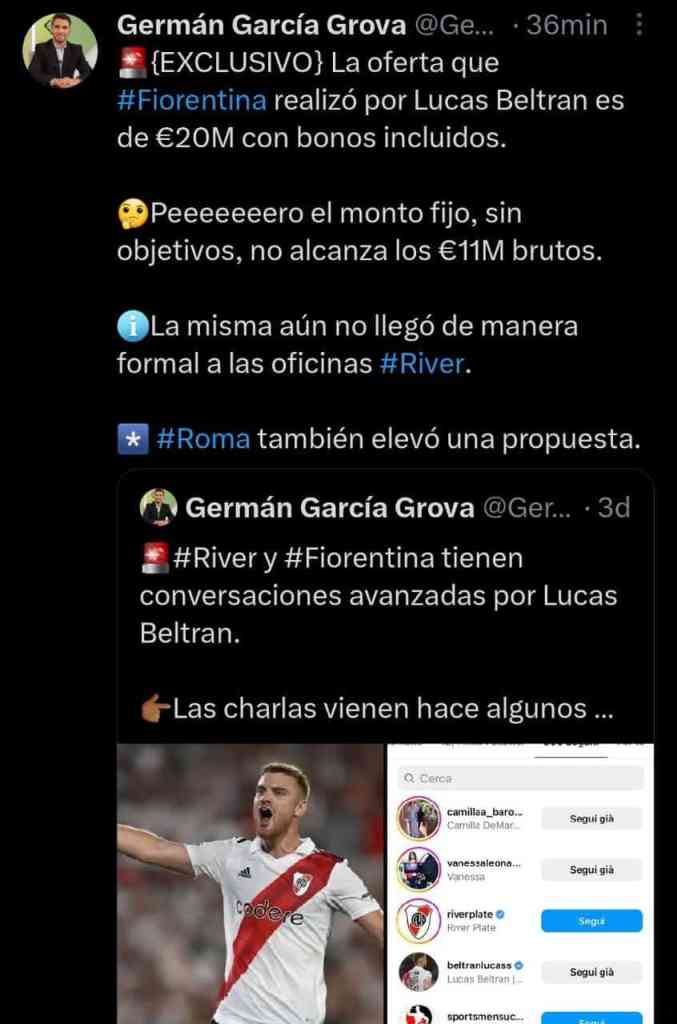Open the blue #River hashtag after 'oficinas'
The width and height of the screenshot is (677, 1024).
pyautogui.click(x=422, y=363)
